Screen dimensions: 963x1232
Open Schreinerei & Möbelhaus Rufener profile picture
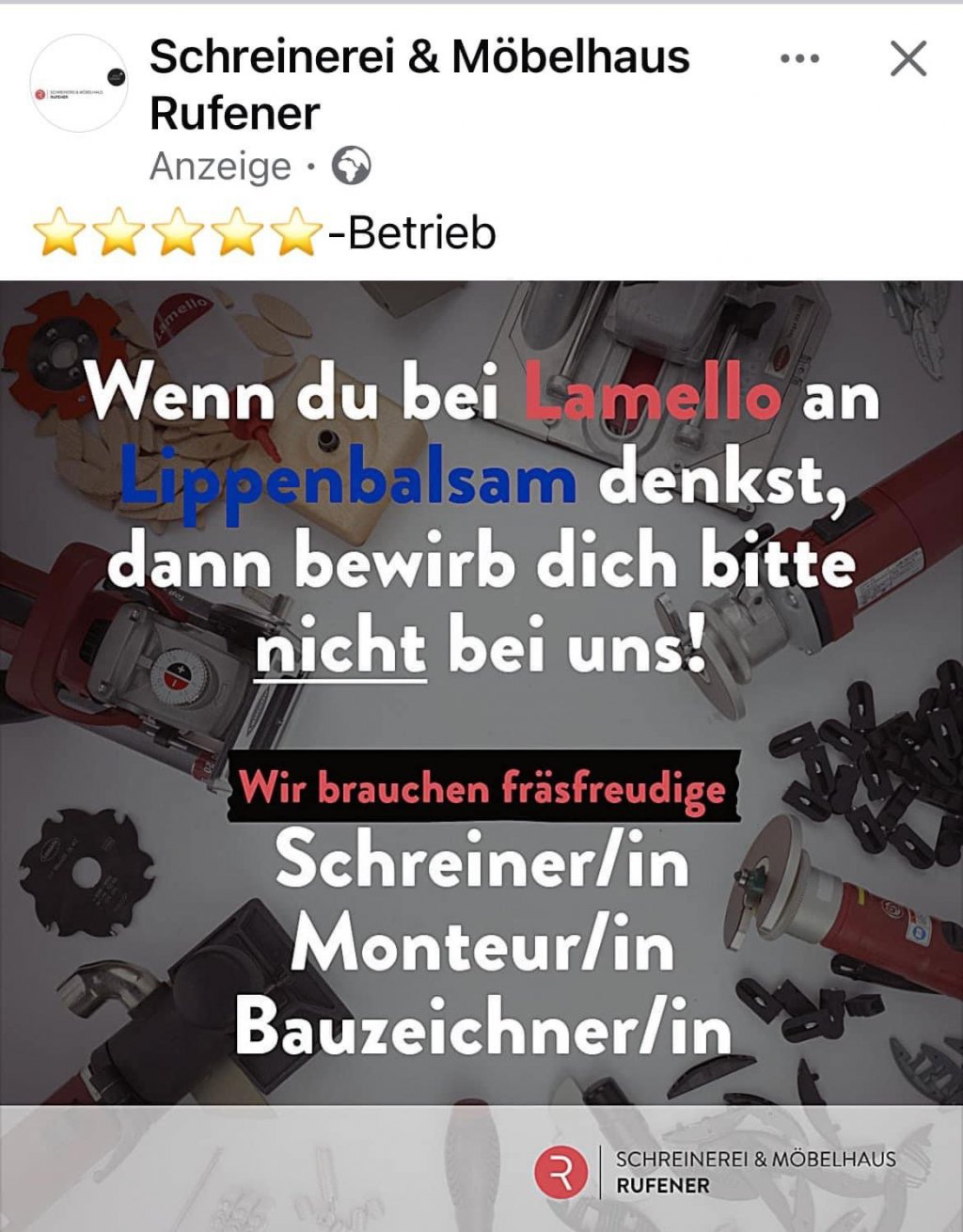[x=79, y=84]
